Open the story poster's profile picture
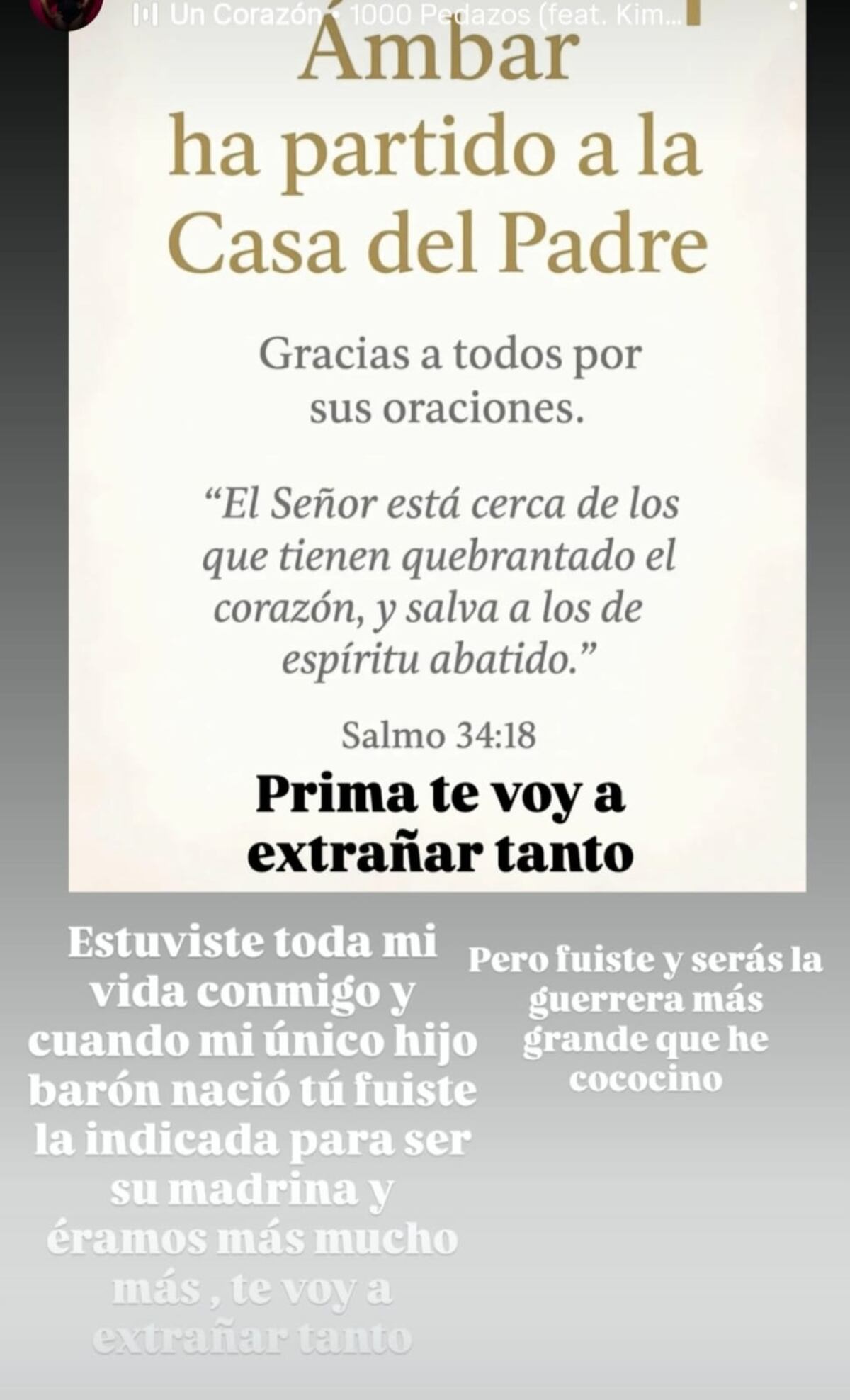Viewport: 850px width, 1400px height. point(67,10)
